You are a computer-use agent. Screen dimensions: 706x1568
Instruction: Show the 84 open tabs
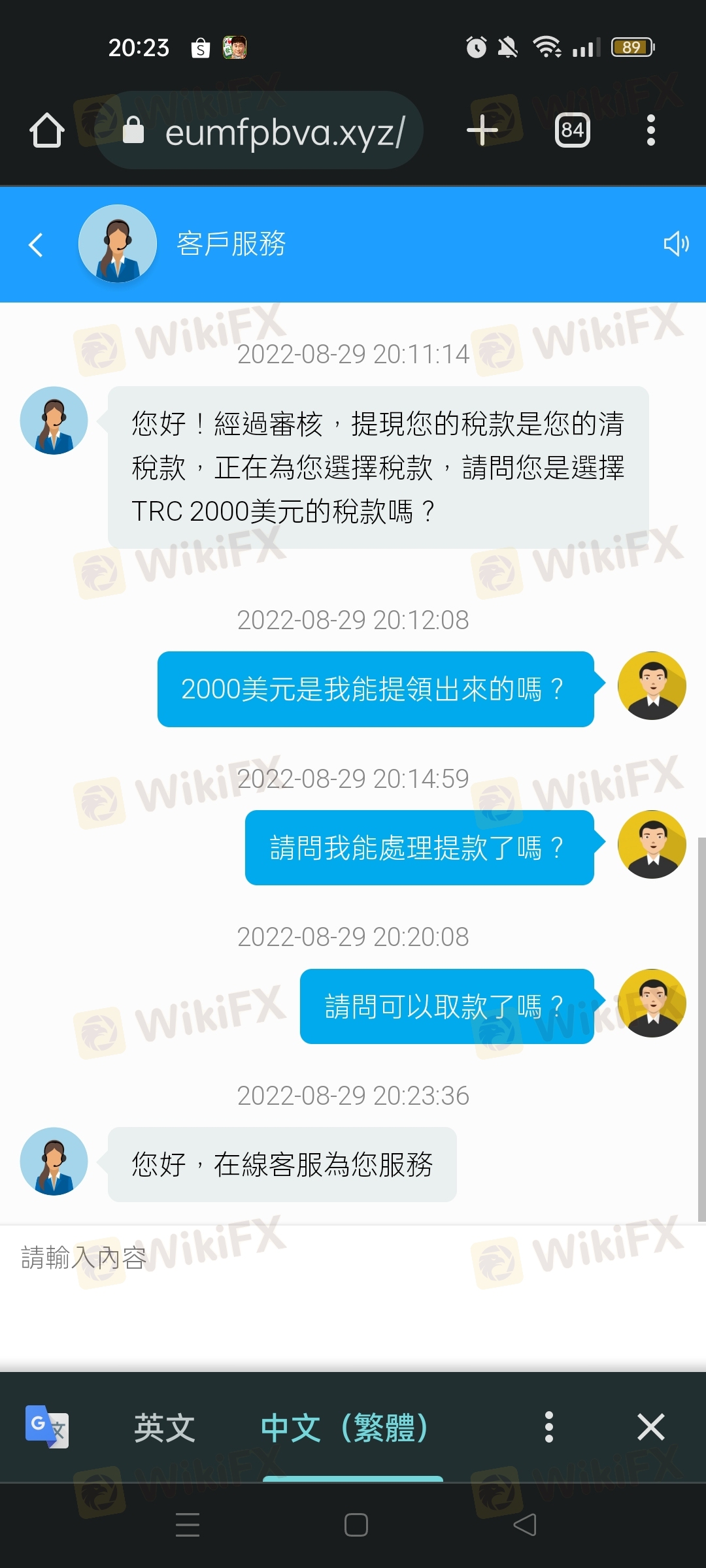coord(572,131)
